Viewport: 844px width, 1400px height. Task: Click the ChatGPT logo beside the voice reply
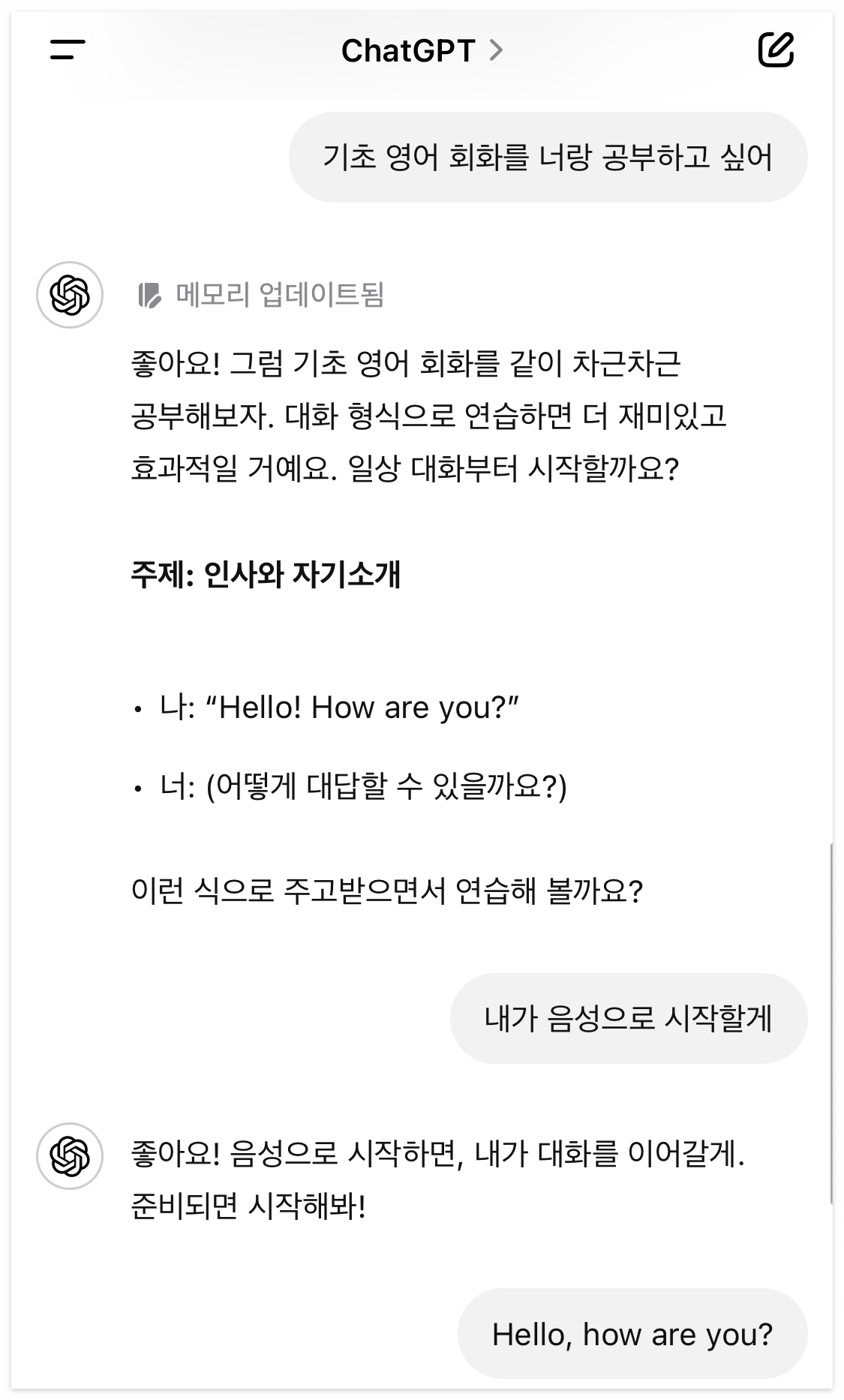click(70, 1155)
